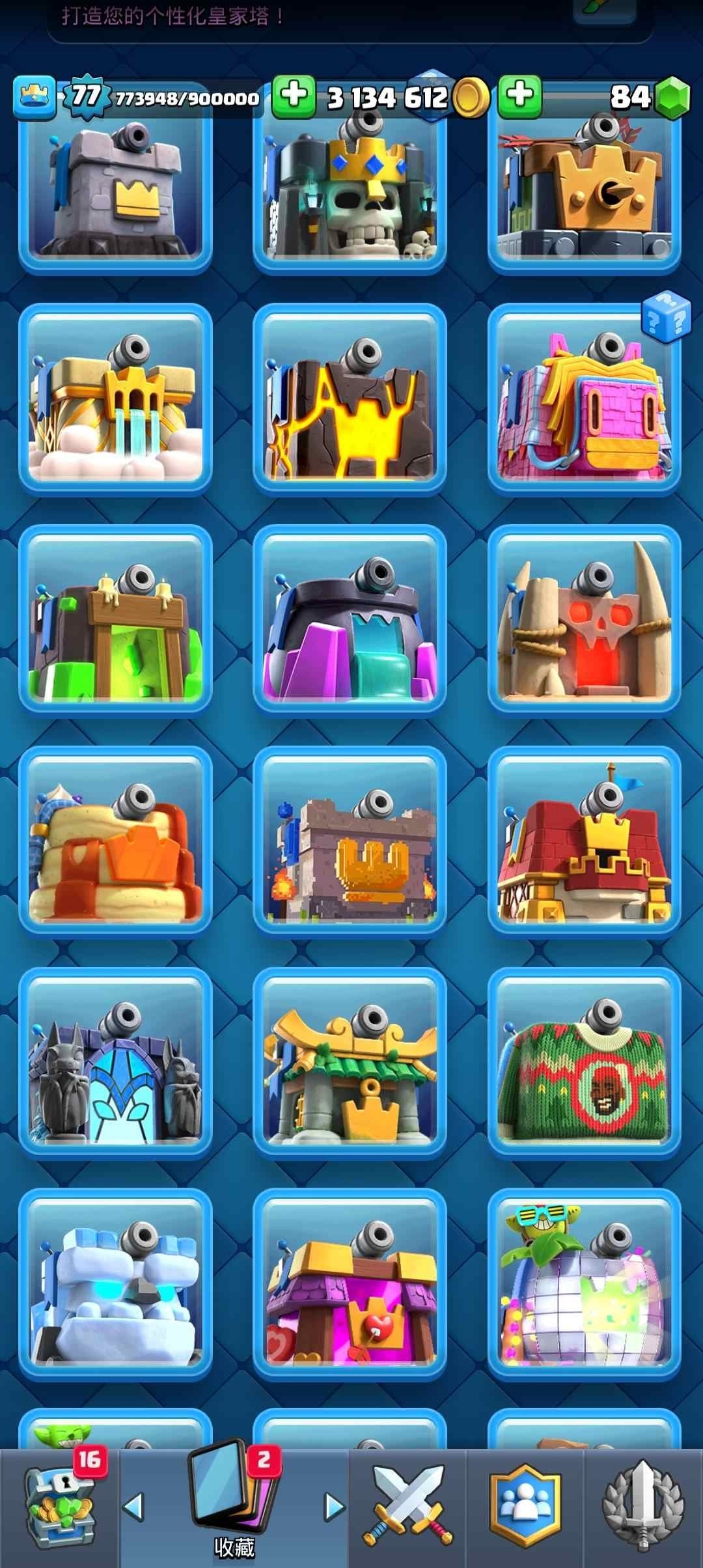Select the pancake stack tower skin

115,843
